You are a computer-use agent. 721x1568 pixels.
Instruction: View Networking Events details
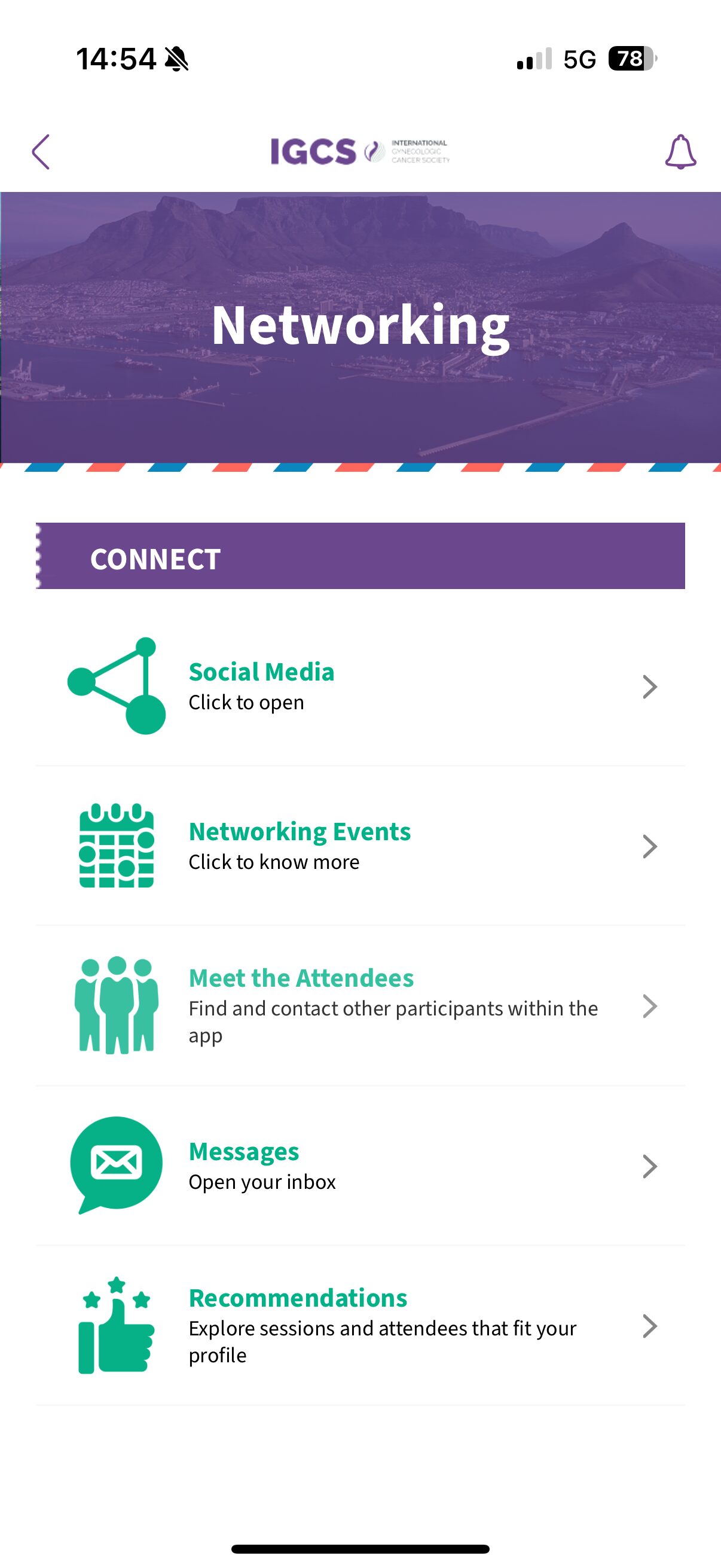[360, 846]
